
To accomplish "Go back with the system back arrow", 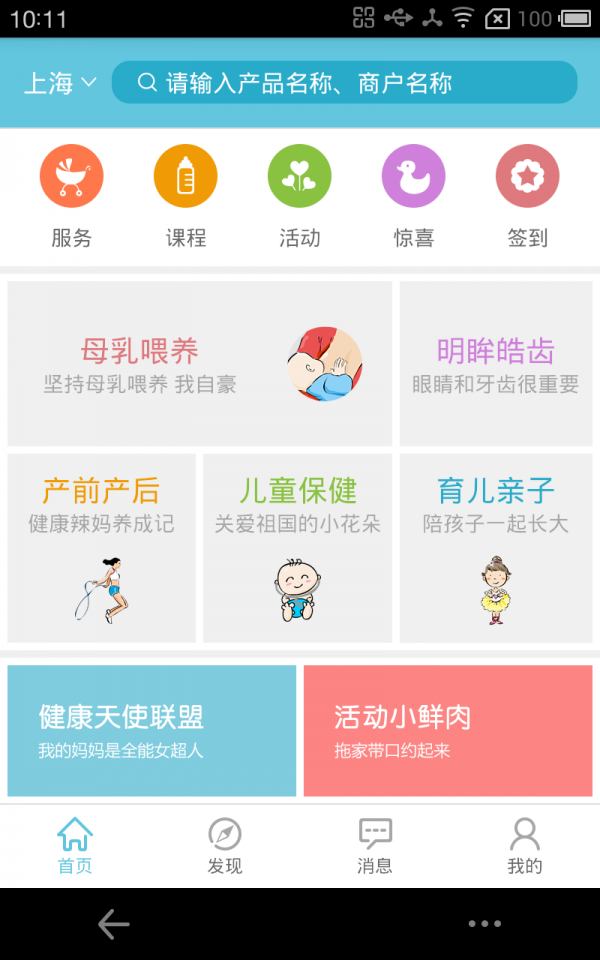I will pos(113,924).
